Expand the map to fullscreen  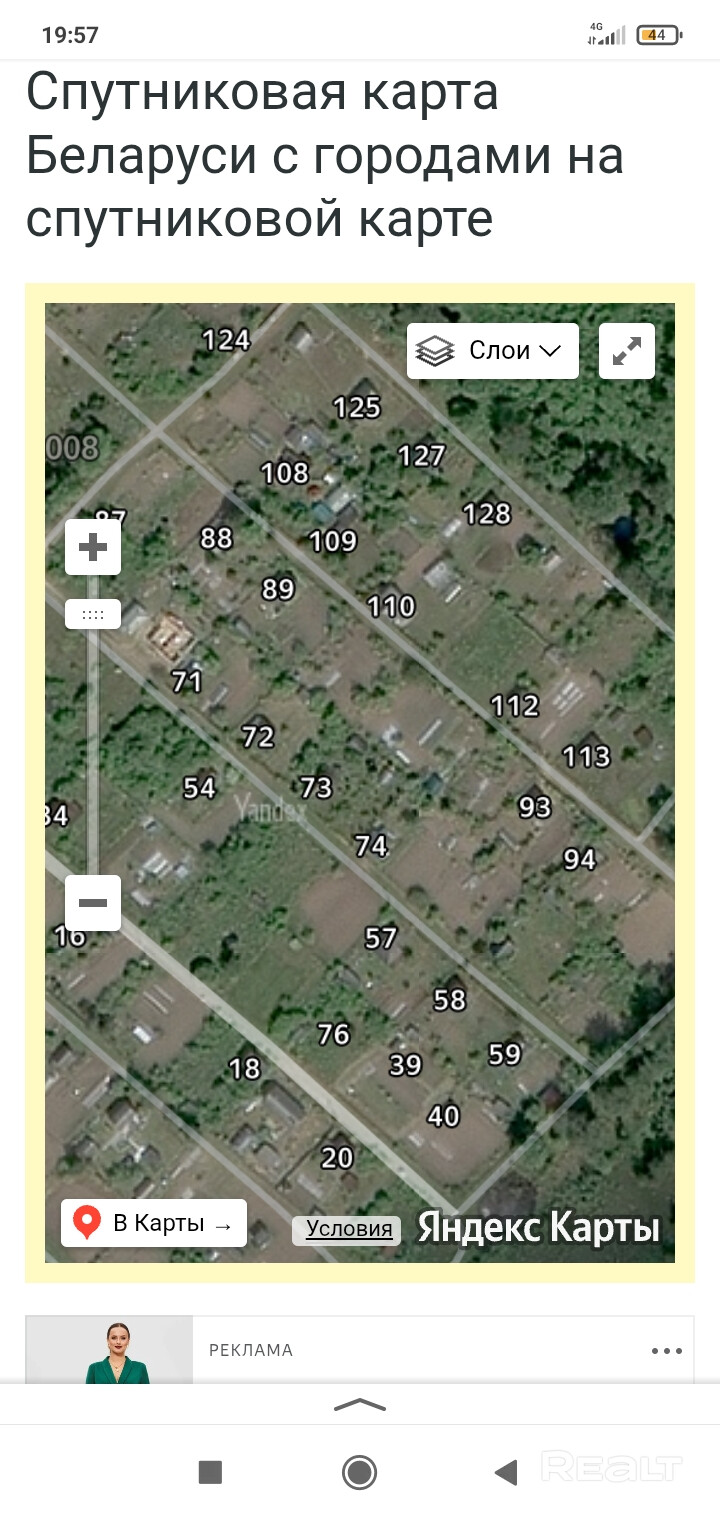[x=626, y=351]
